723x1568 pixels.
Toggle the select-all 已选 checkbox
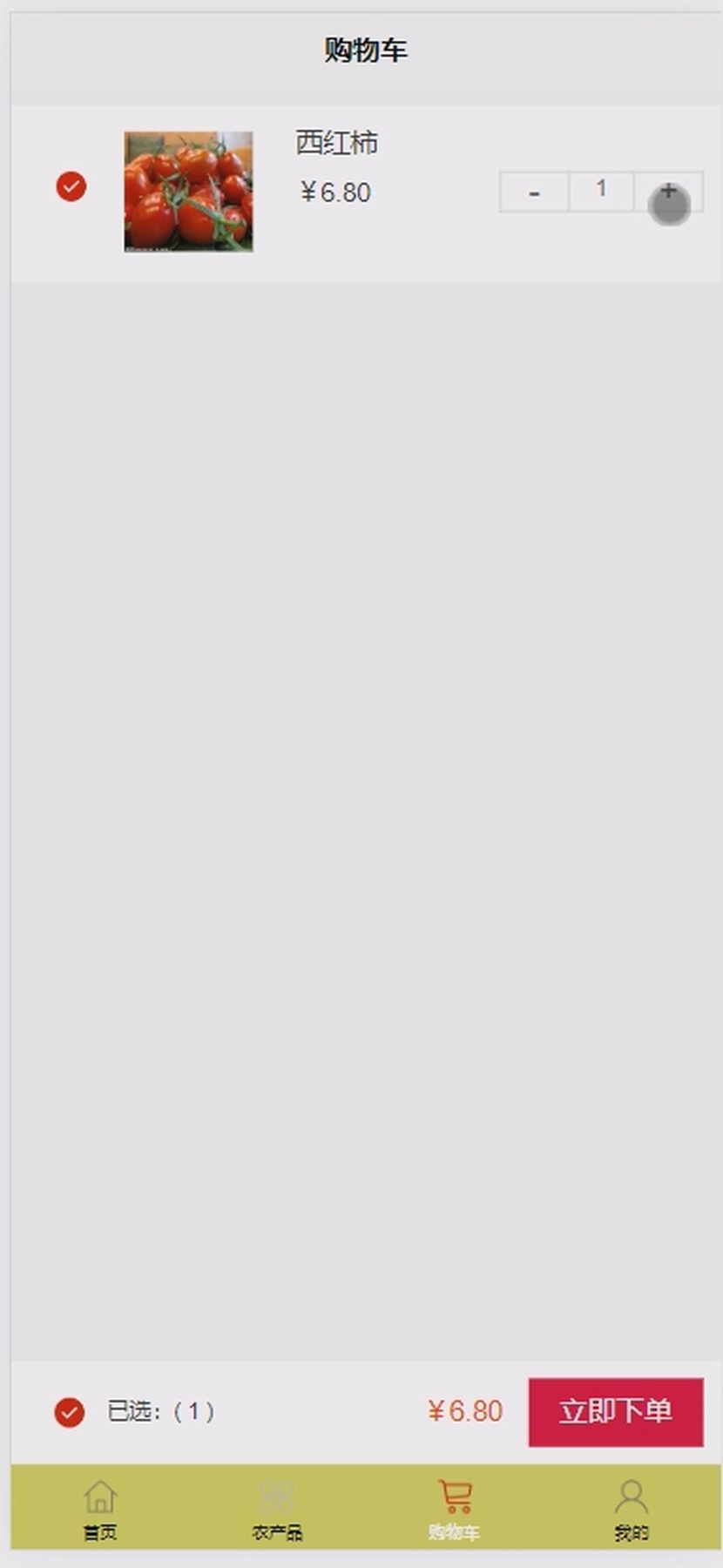click(70, 1412)
